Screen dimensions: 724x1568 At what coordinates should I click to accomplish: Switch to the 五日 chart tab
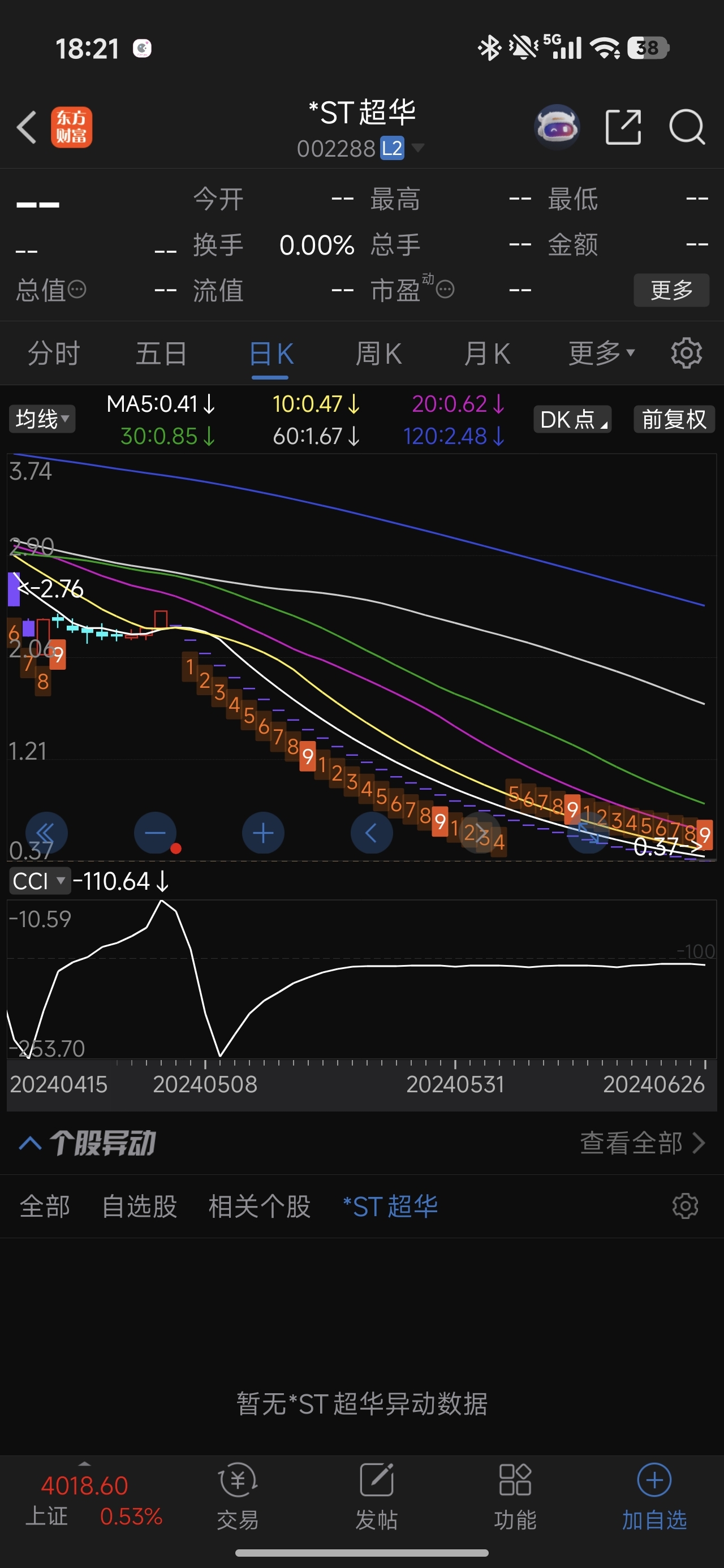pyautogui.click(x=161, y=354)
